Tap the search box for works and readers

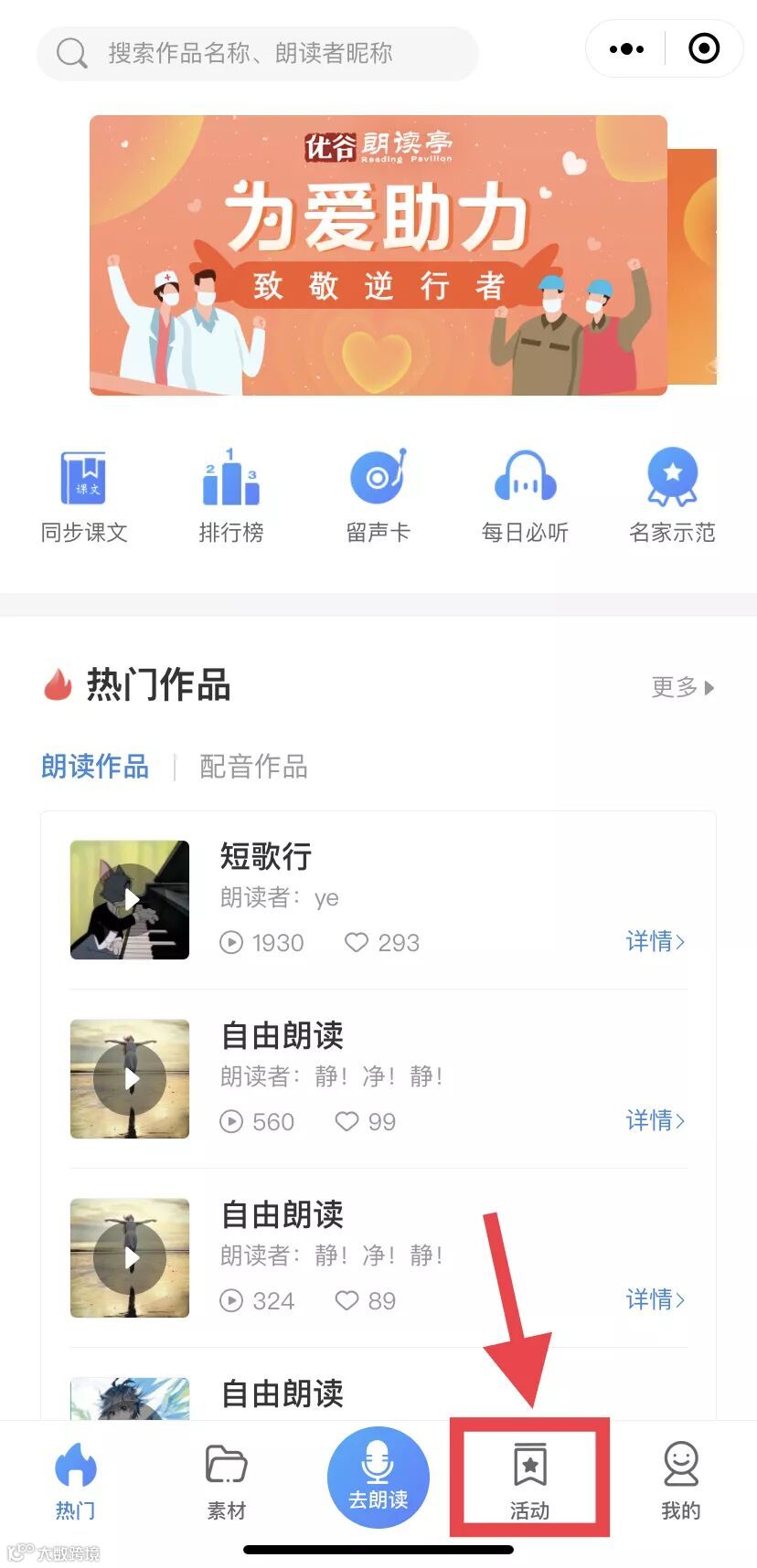click(256, 53)
